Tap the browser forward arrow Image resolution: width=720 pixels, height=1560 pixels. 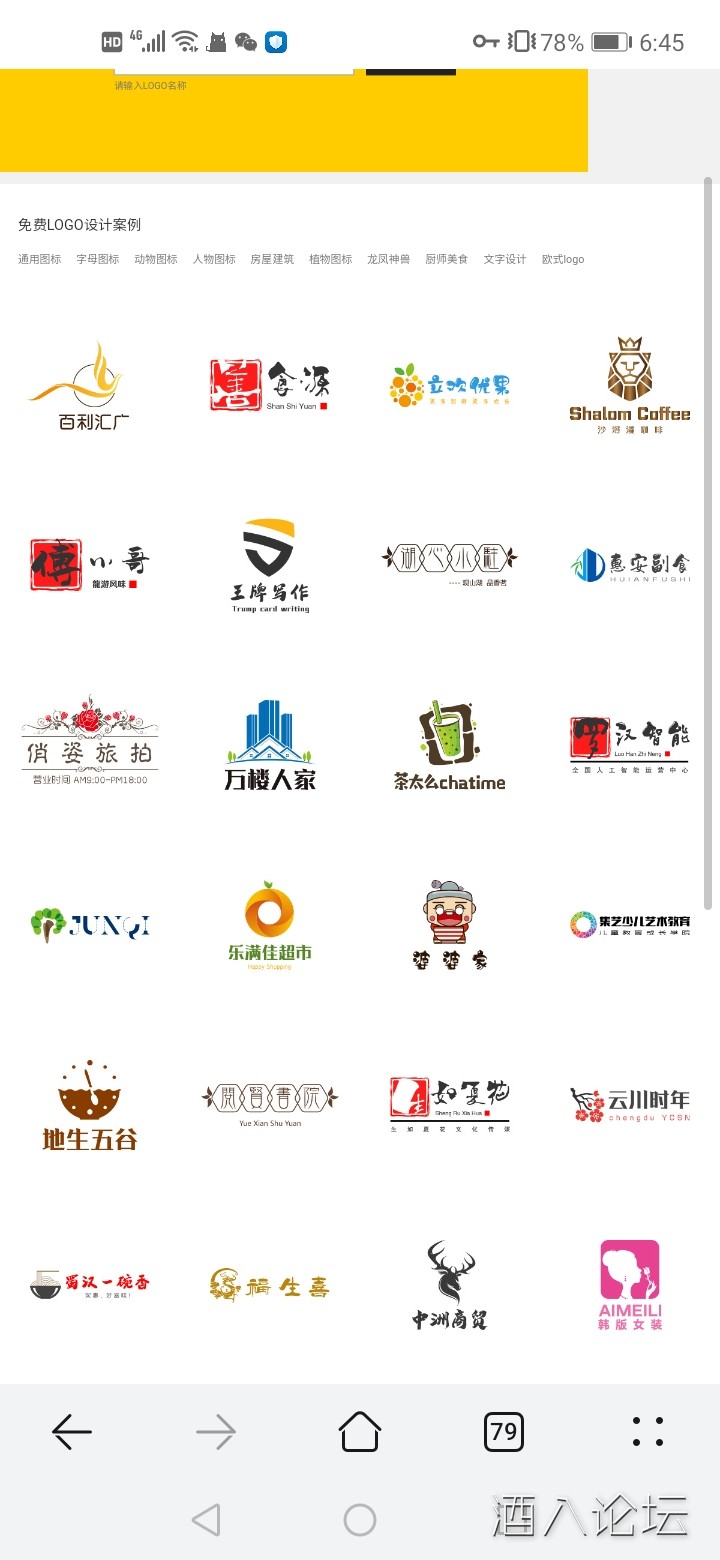(x=216, y=1432)
